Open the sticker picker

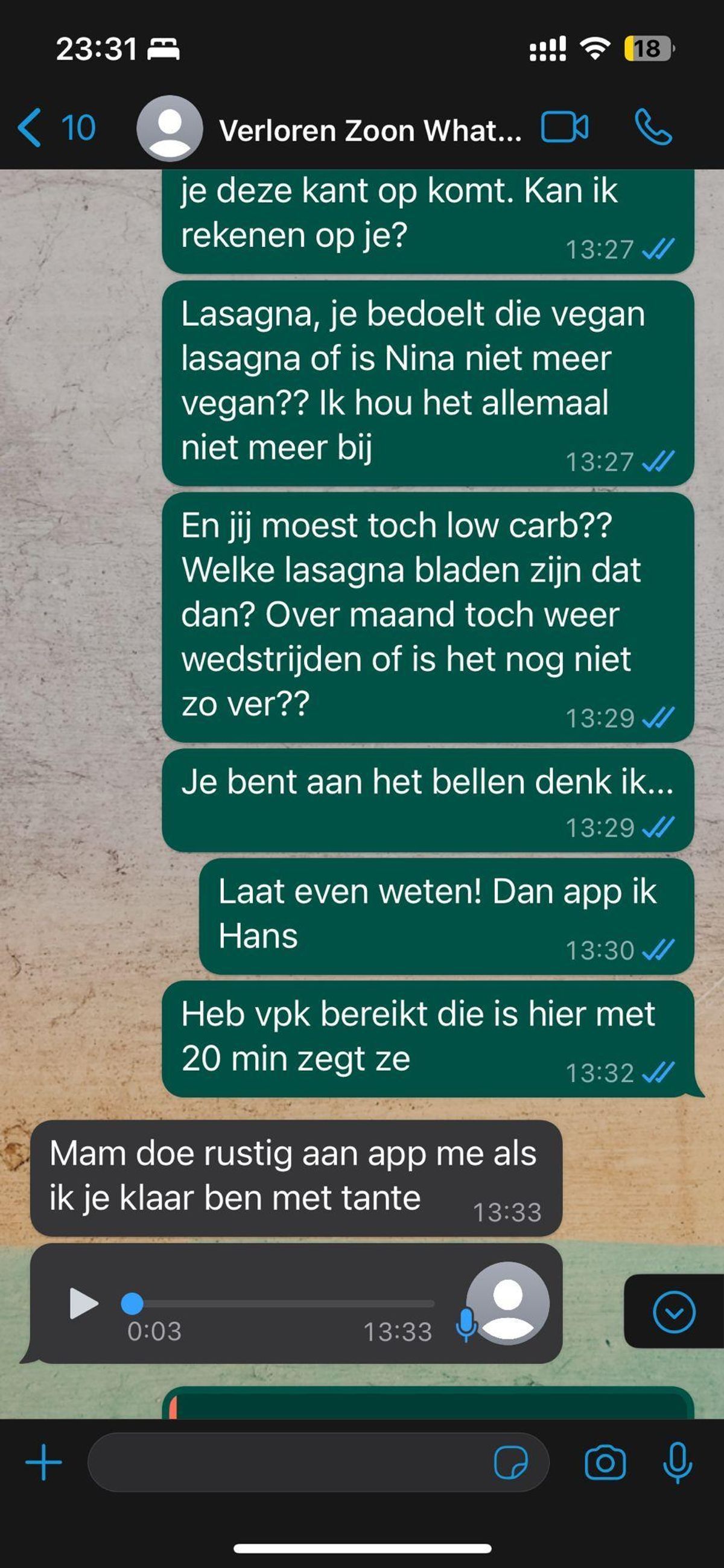[x=510, y=1462]
